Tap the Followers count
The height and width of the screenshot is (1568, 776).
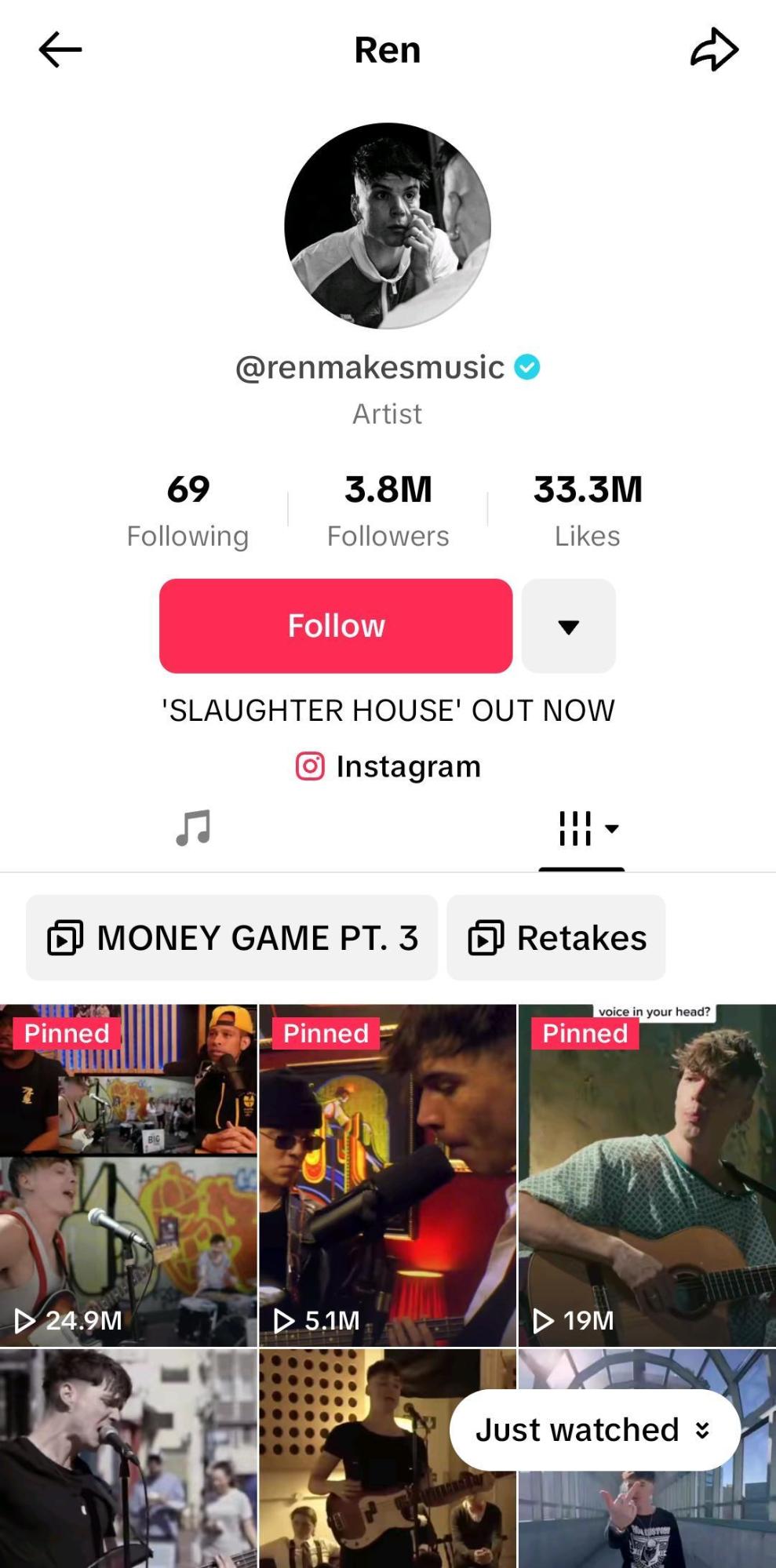tap(388, 508)
